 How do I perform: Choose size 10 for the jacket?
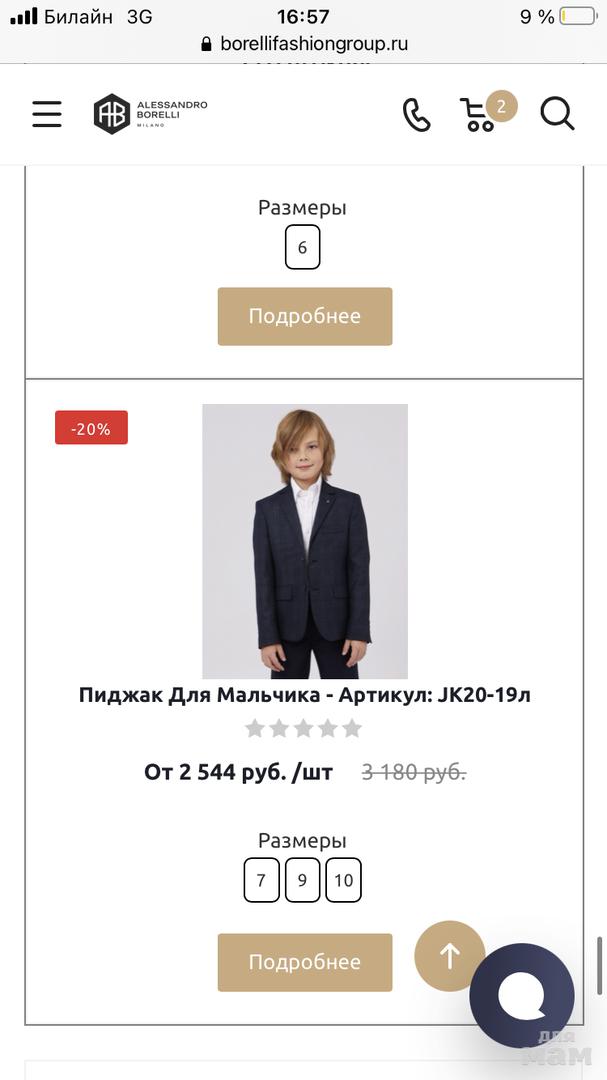click(344, 881)
